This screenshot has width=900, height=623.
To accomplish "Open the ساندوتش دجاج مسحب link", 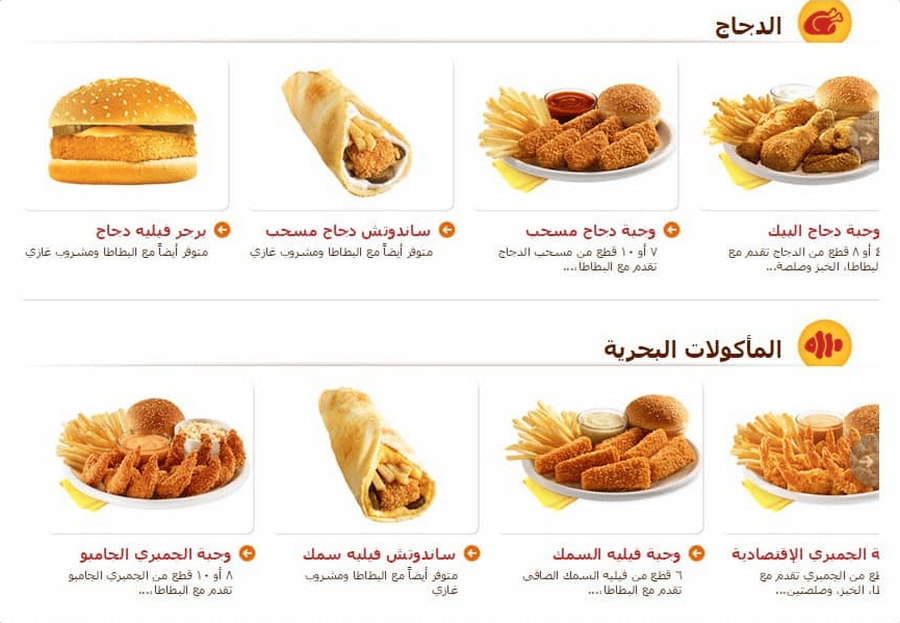I will coord(348,230).
